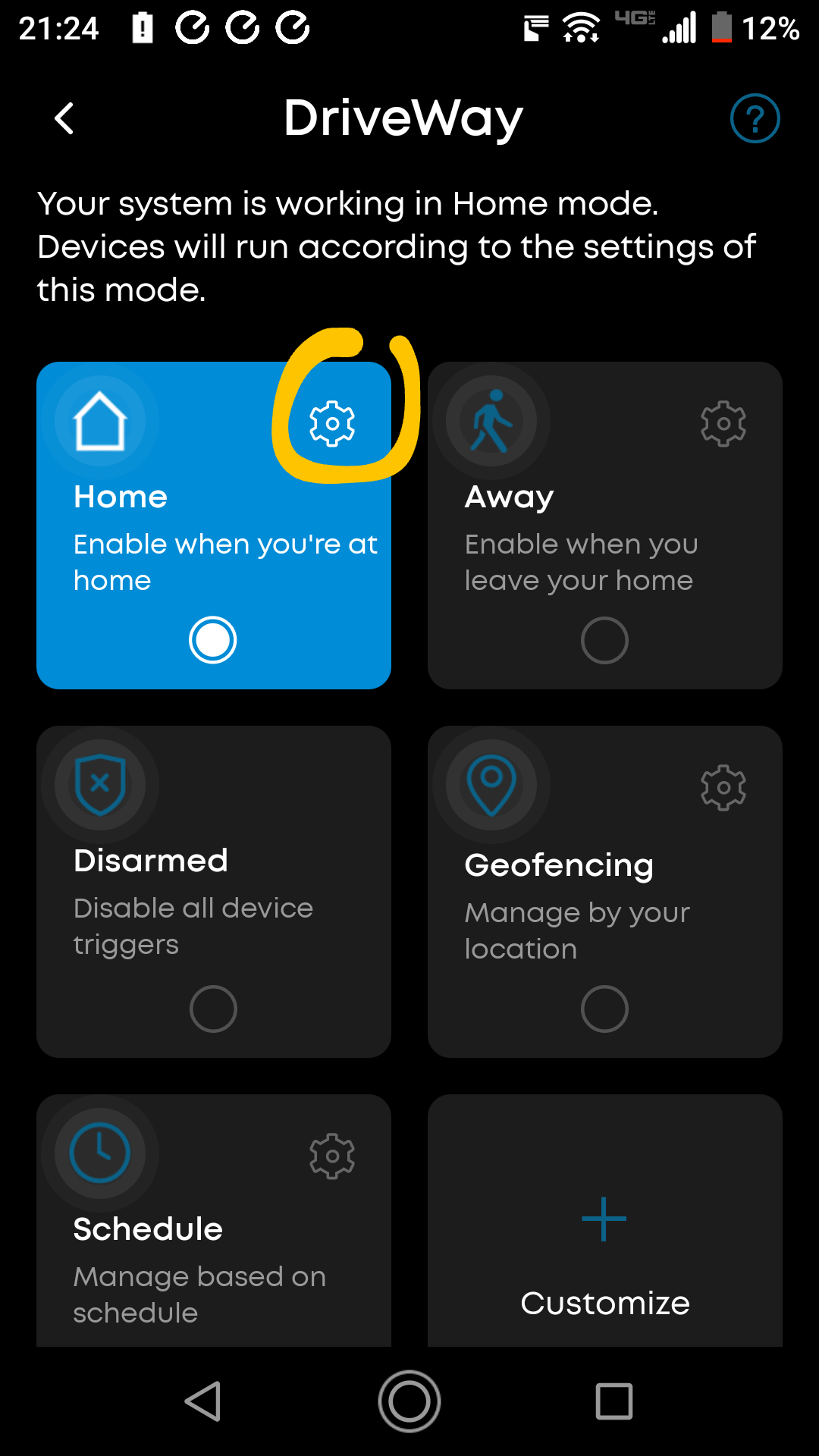Open the help question mark icon
The width and height of the screenshot is (819, 1456).
(755, 119)
